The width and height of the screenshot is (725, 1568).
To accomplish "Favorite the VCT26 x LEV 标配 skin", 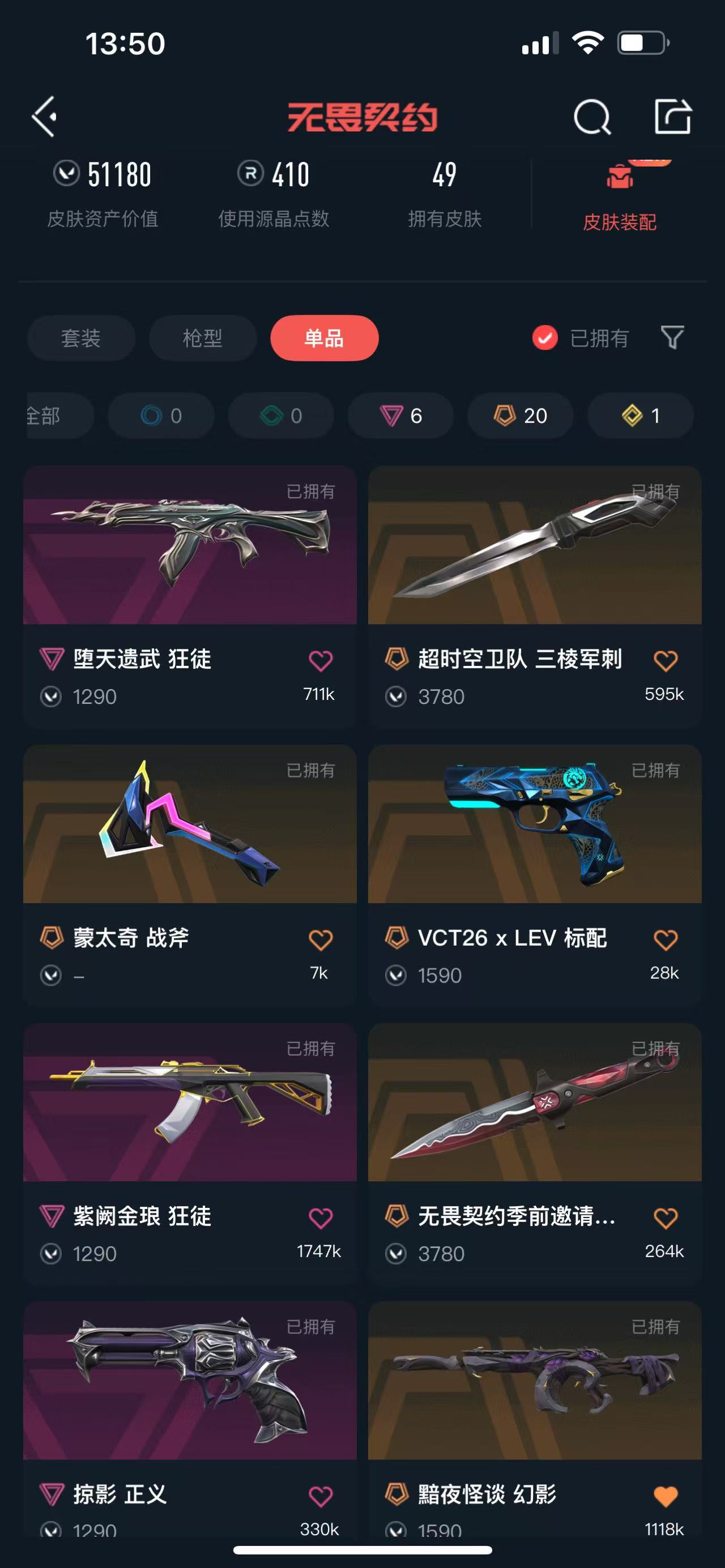I will pyautogui.click(x=665, y=939).
